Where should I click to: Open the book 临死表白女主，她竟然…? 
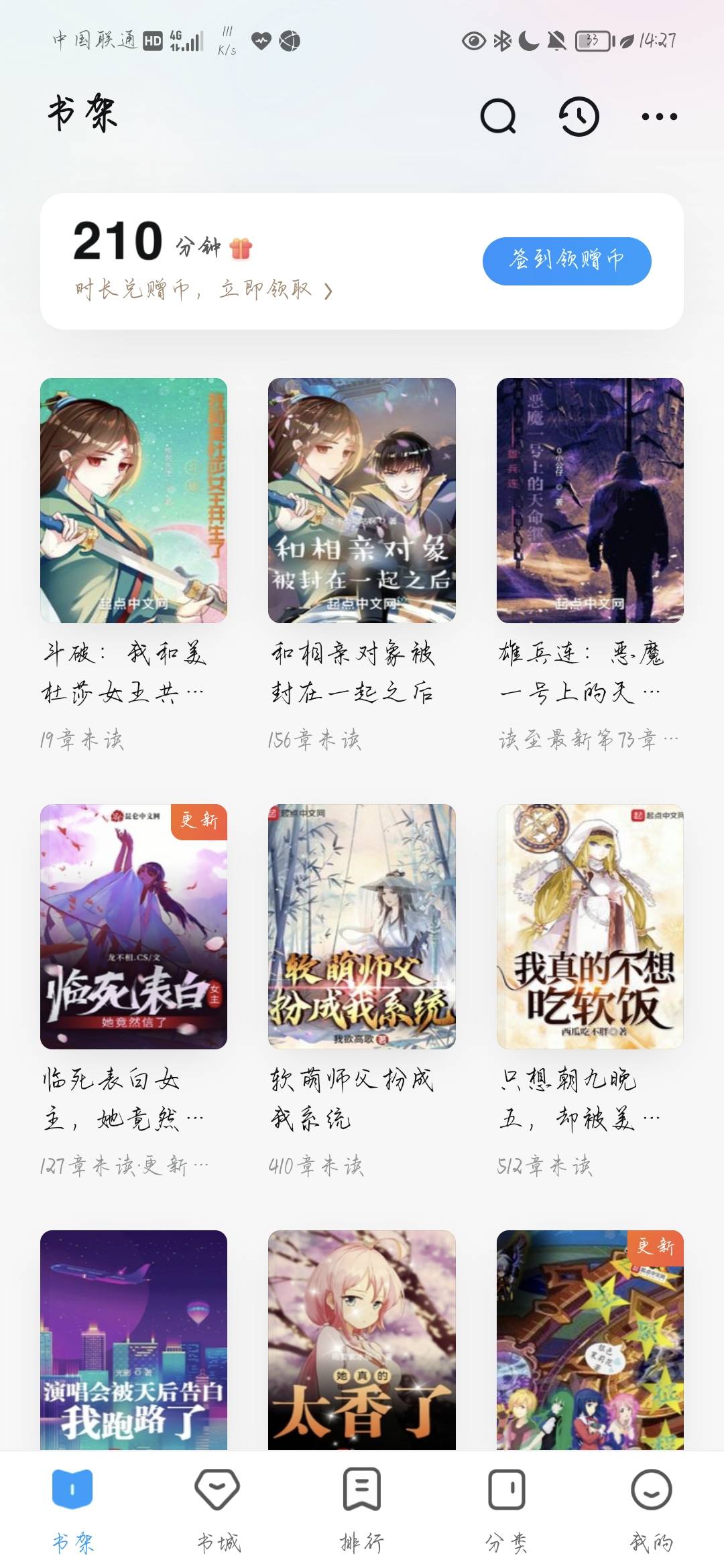coord(133,926)
